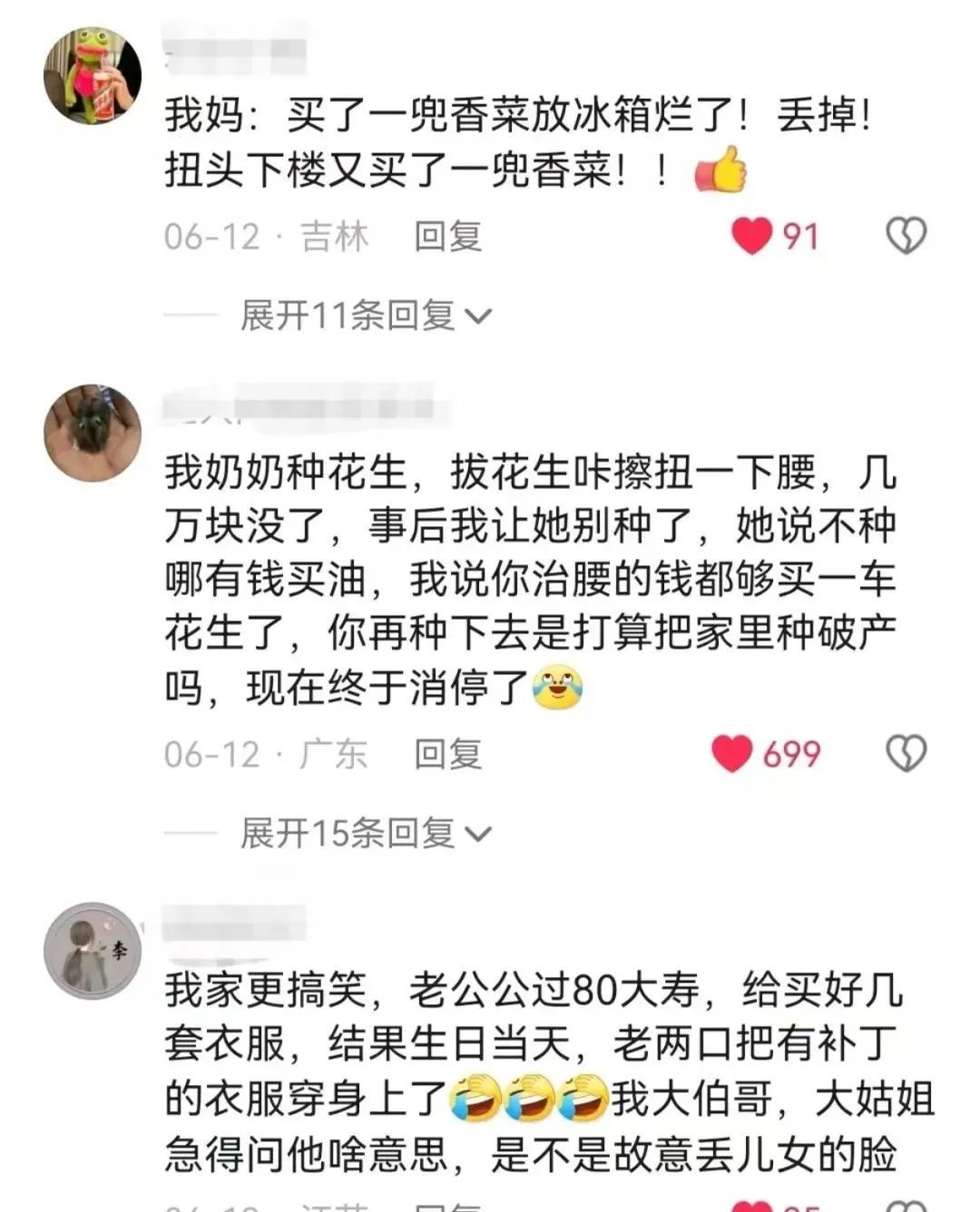Tap 回复 under the cilantro comment
This screenshot has width=980, height=1212.
449,234
